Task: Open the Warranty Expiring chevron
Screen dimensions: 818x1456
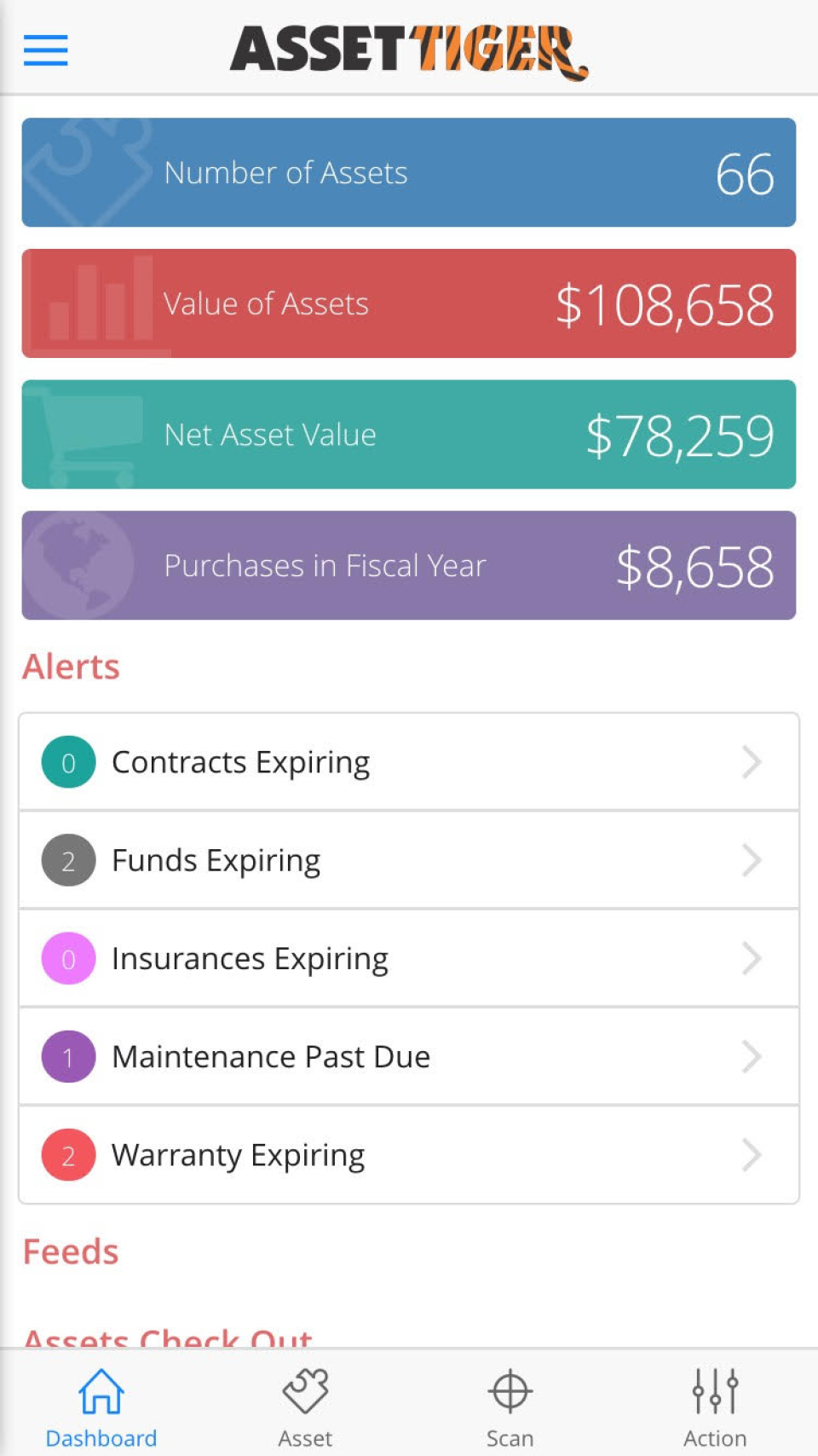Action: [x=750, y=1154]
